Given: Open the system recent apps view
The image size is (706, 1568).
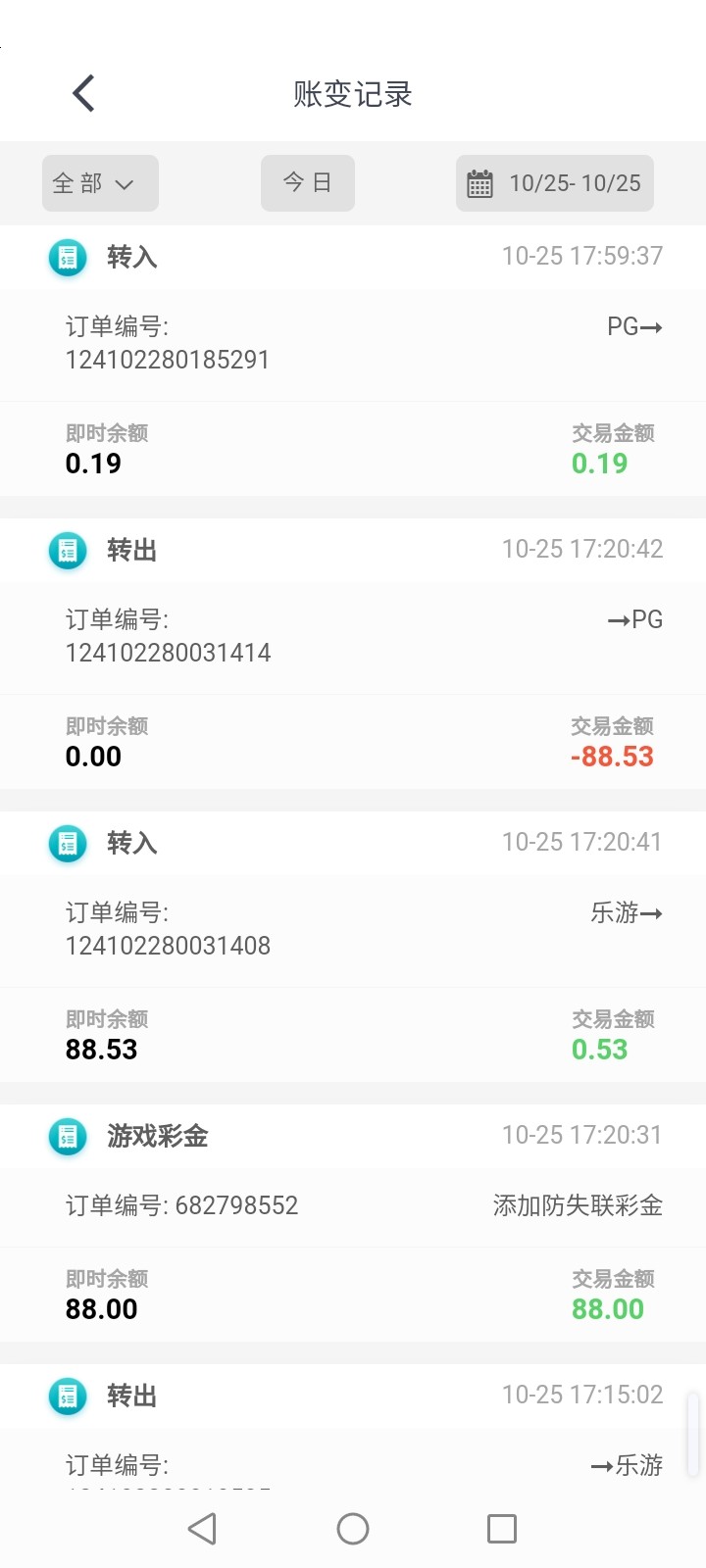Looking at the screenshot, I should point(502,1529).
